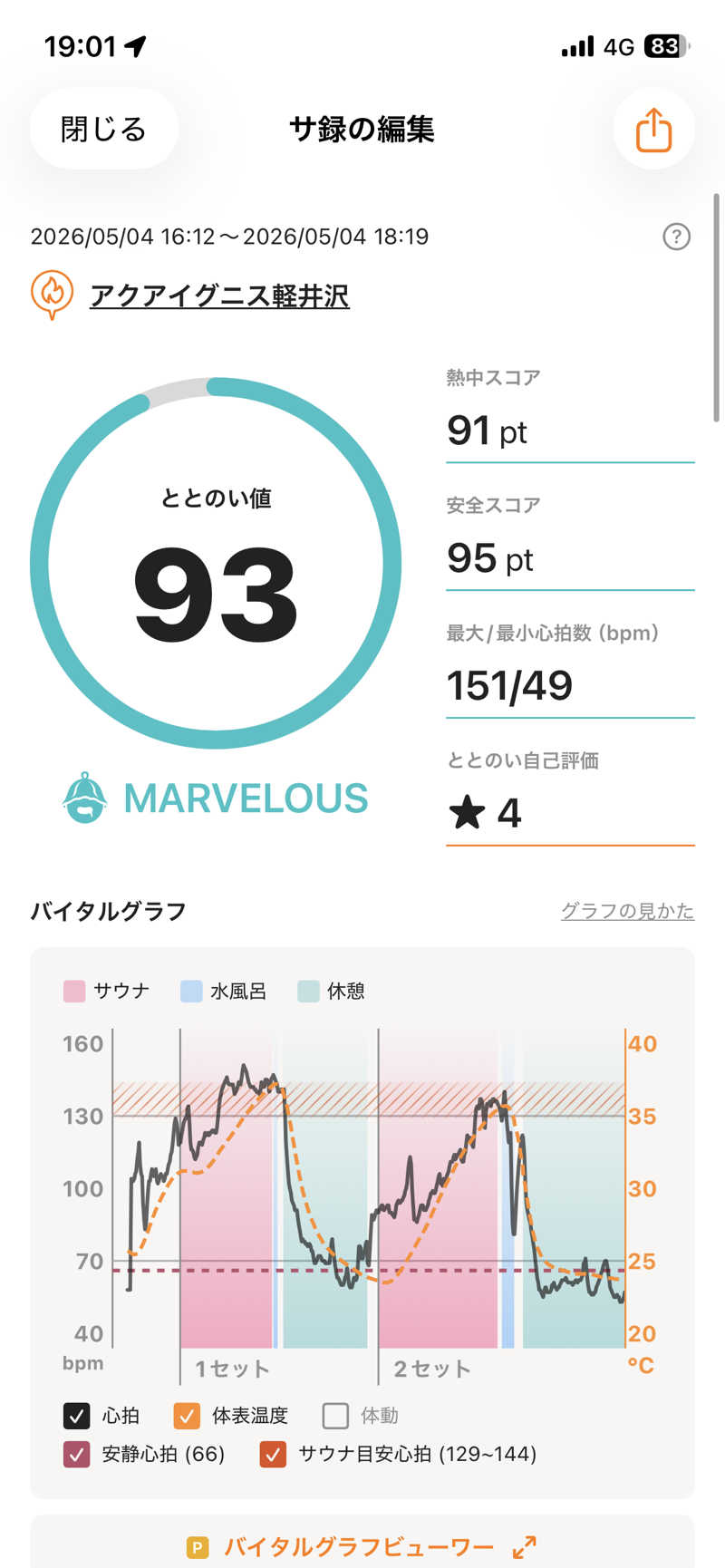Enable the 体動 checkbox
Viewport: 725px width, 1568px height.
click(335, 1416)
